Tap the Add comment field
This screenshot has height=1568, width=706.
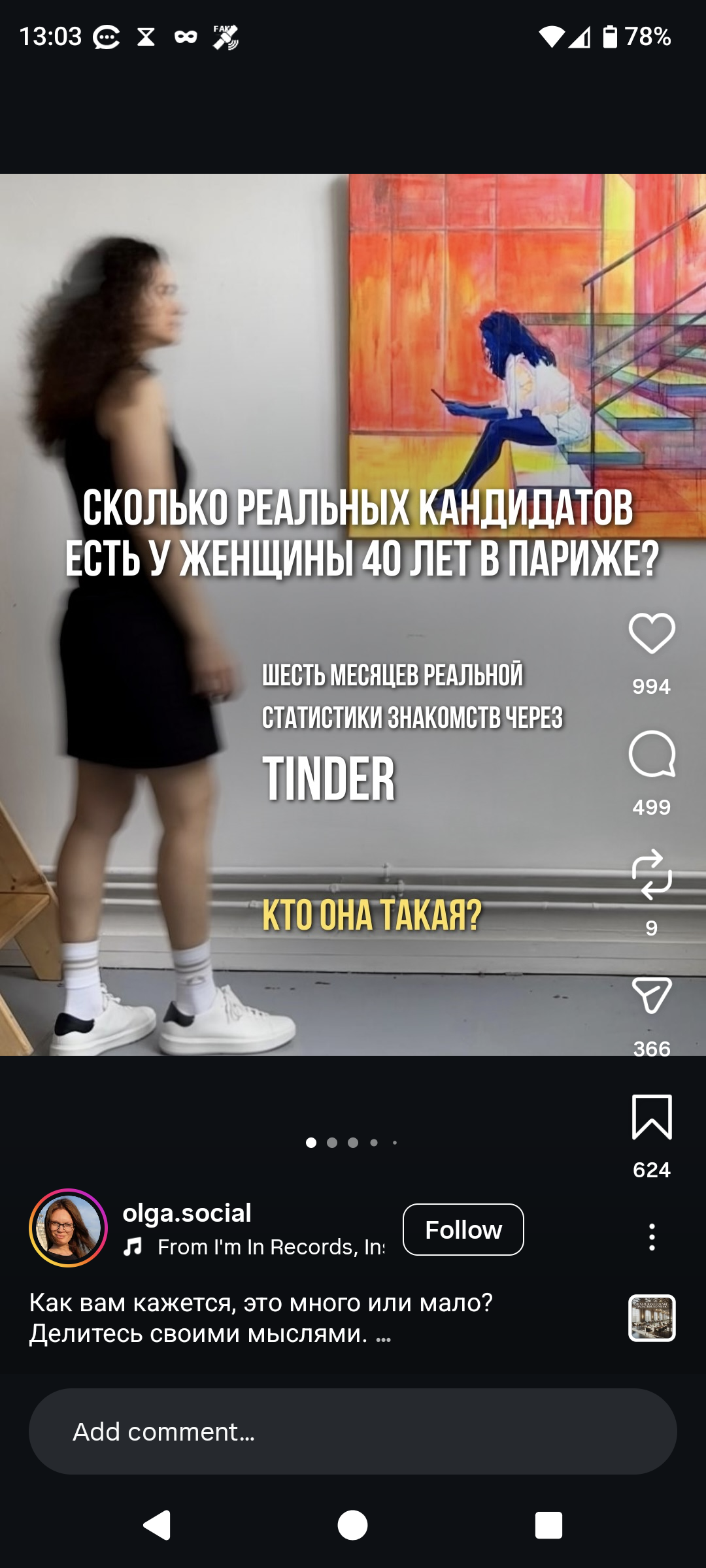[353, 1431]
